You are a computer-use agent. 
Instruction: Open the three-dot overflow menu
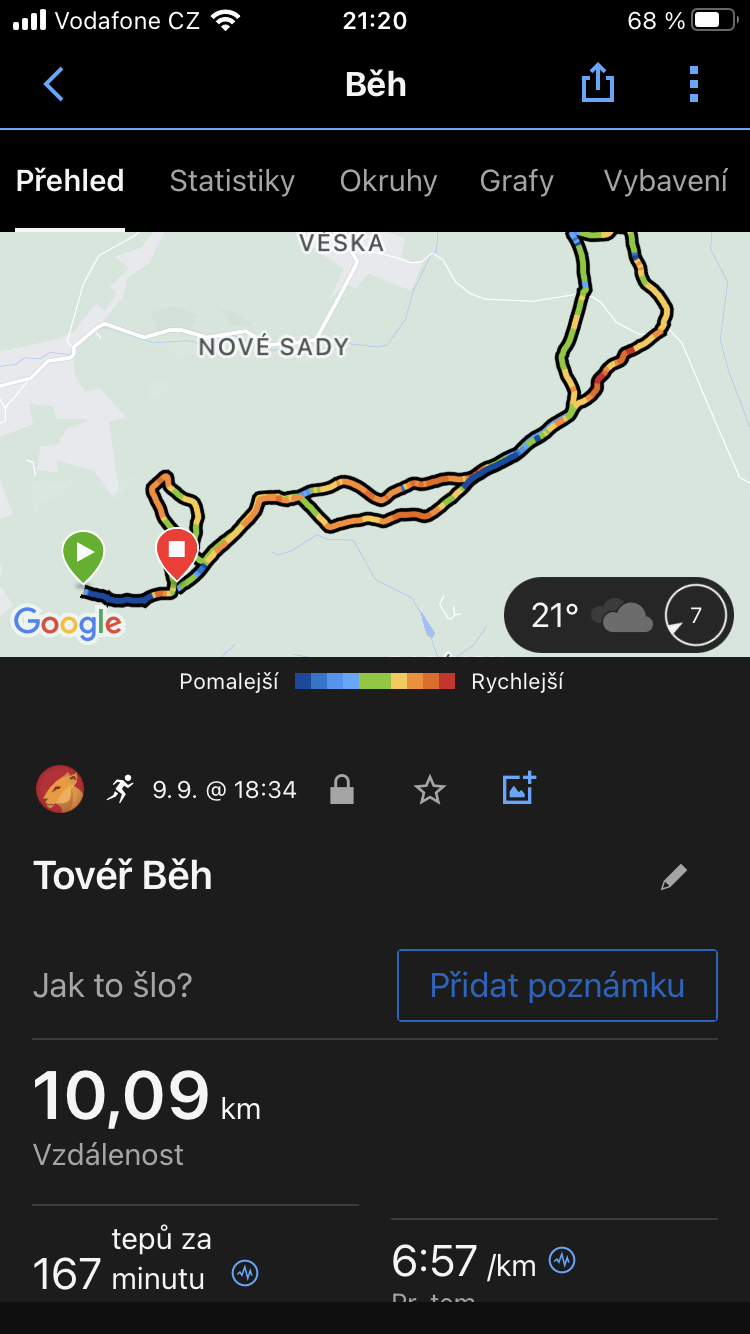click(x=694, y=84)
